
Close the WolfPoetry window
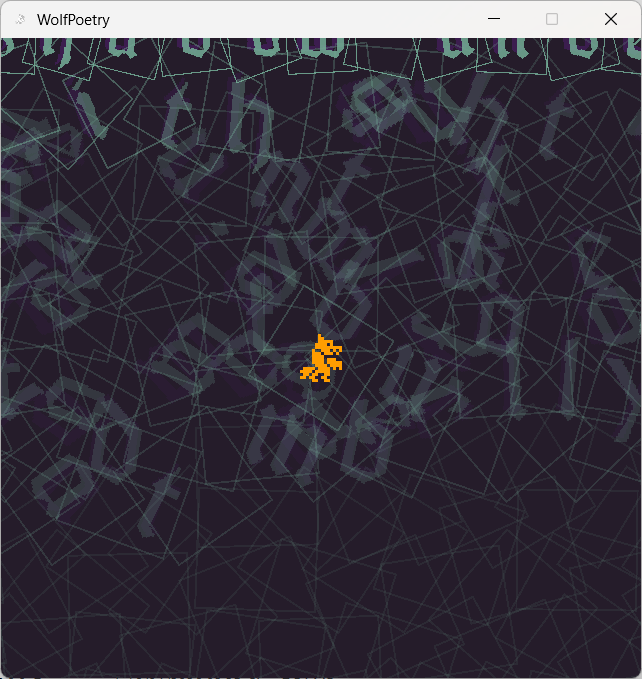click(x=610, y=19)
